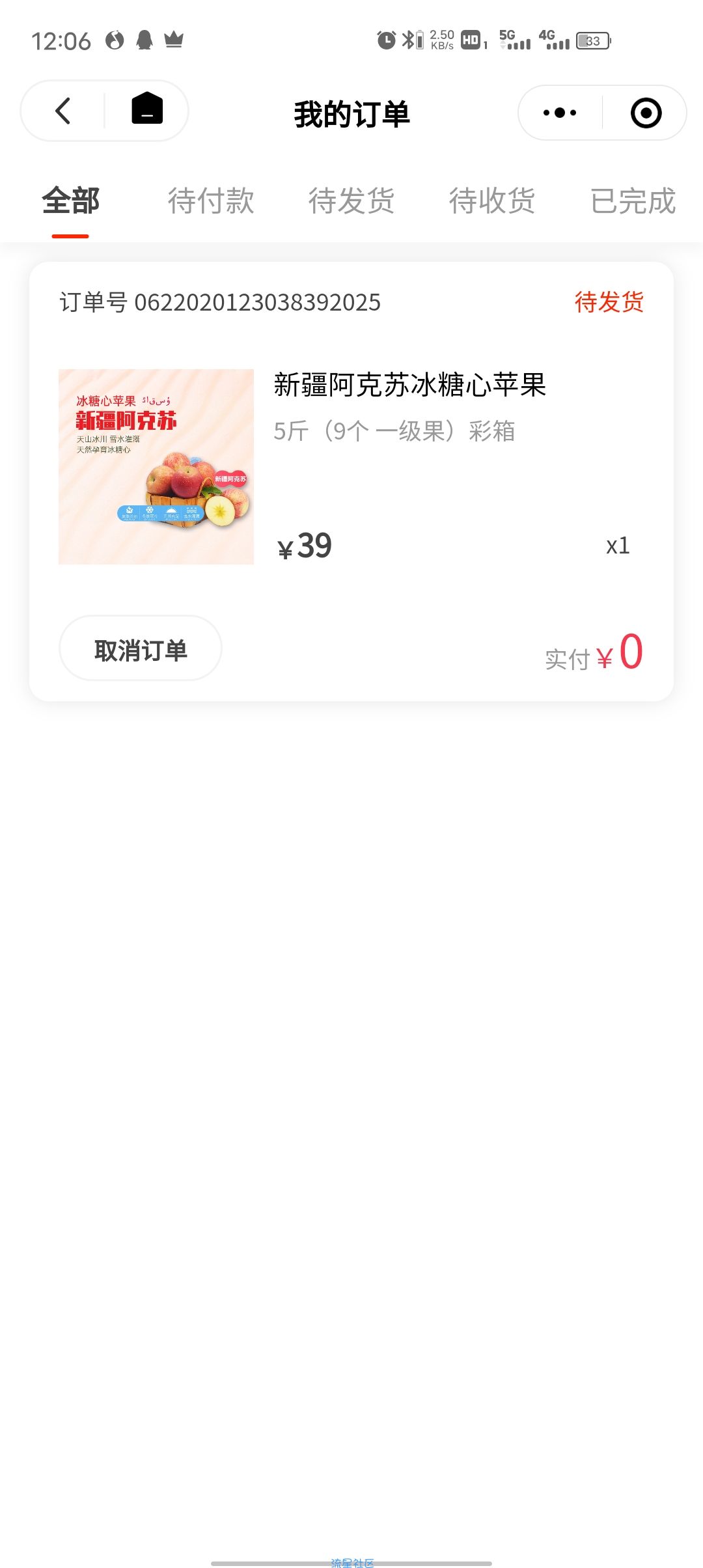Cancel the order with 取消订单 button
703x1568 pixels.
coord(141,649)
